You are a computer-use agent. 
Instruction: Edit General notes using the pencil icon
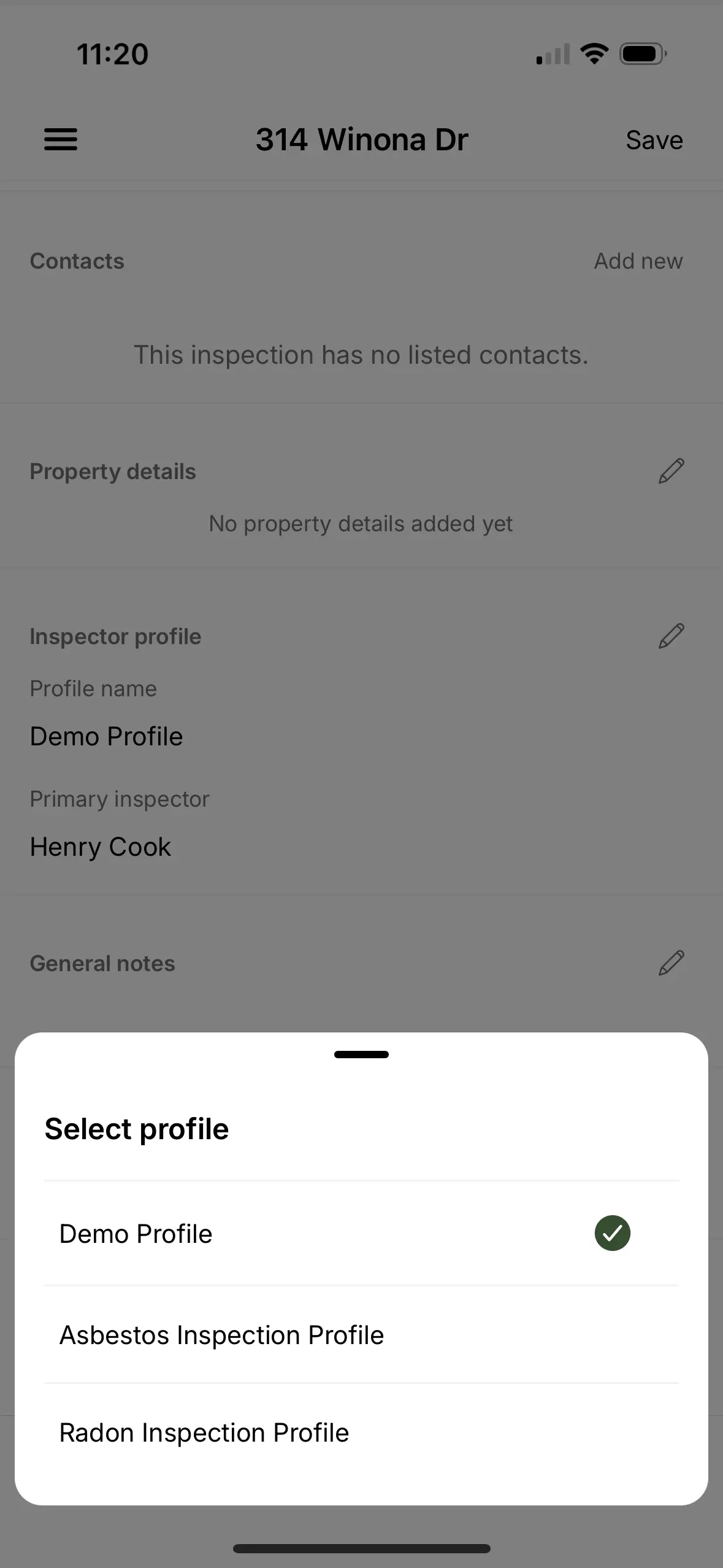click(671, 963)
